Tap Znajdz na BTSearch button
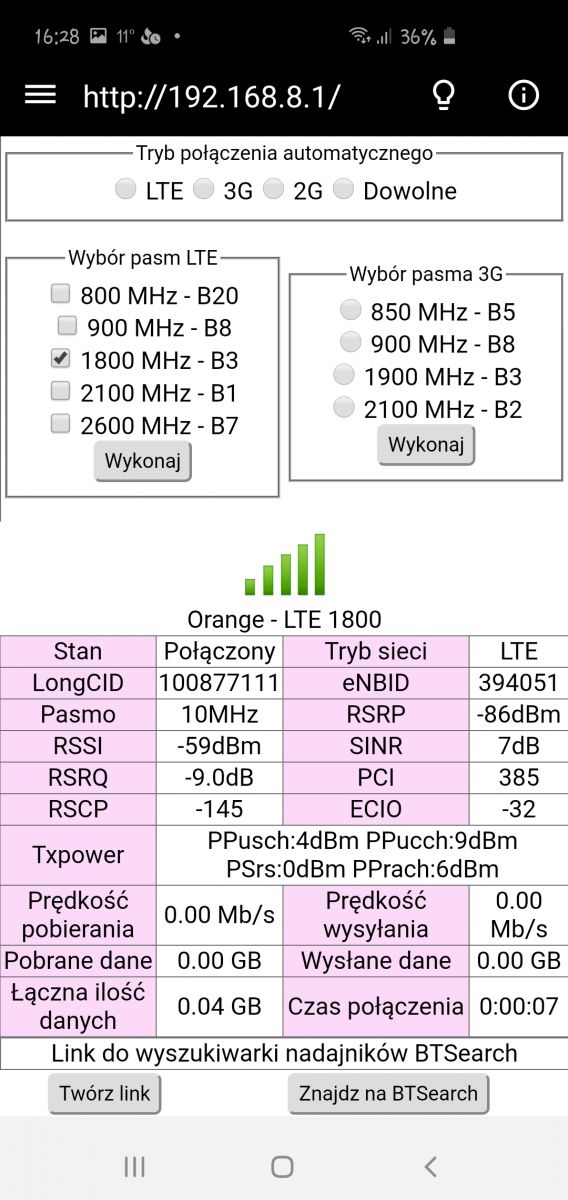 point(389,1093)
